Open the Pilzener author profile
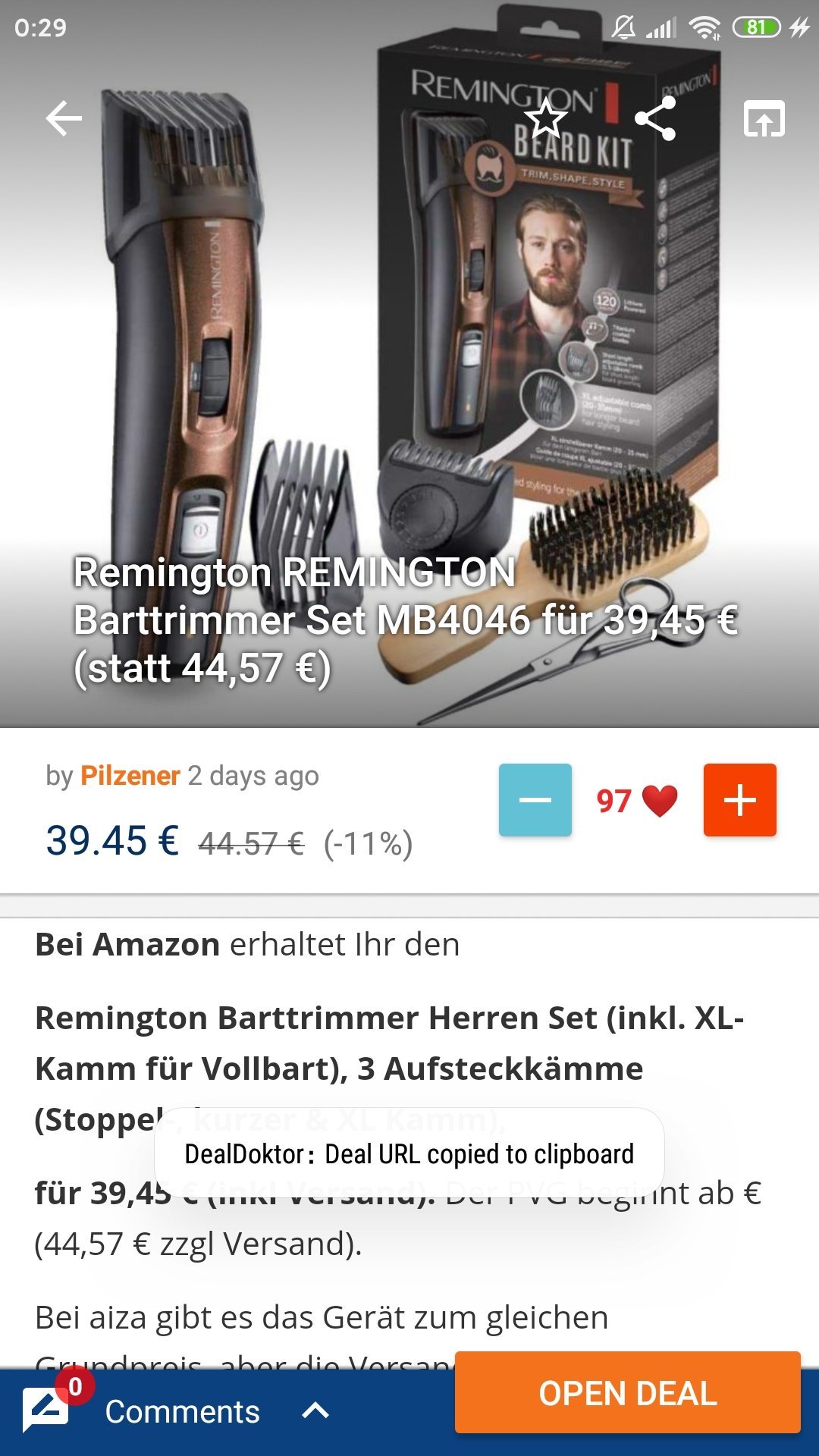 [x=130, y=776]
